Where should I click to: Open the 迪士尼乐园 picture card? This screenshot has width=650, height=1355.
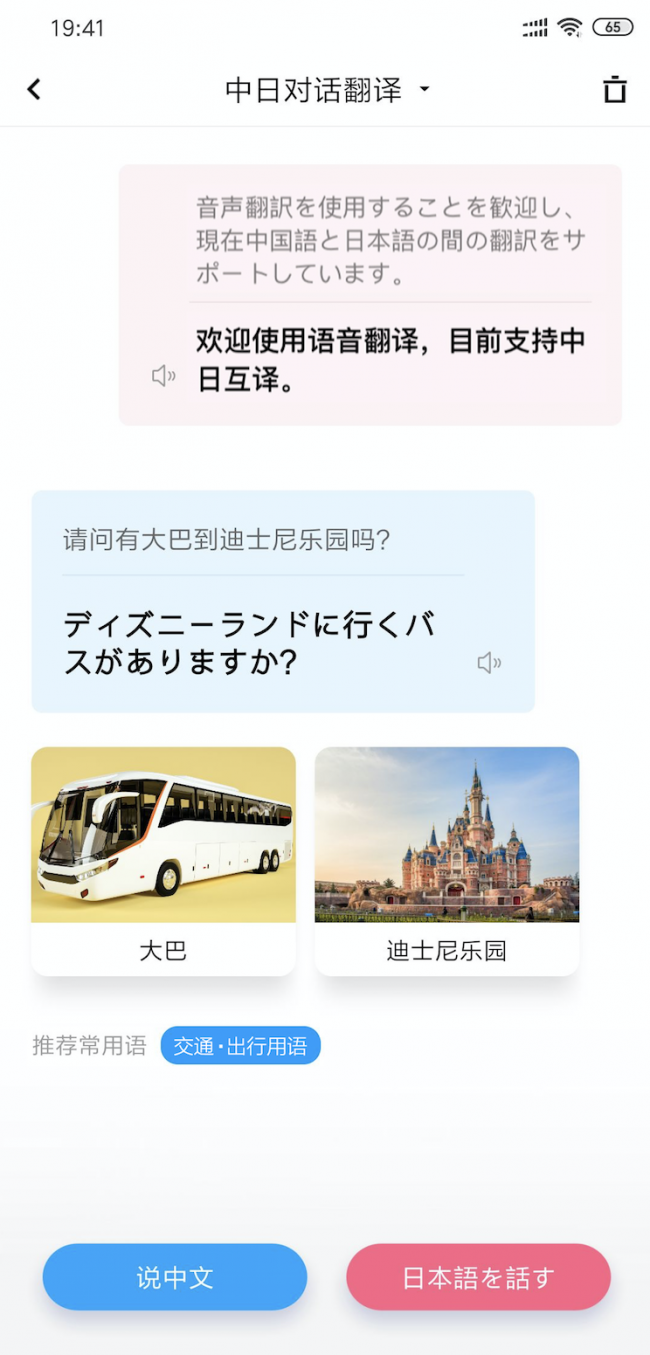click(447, 860)
